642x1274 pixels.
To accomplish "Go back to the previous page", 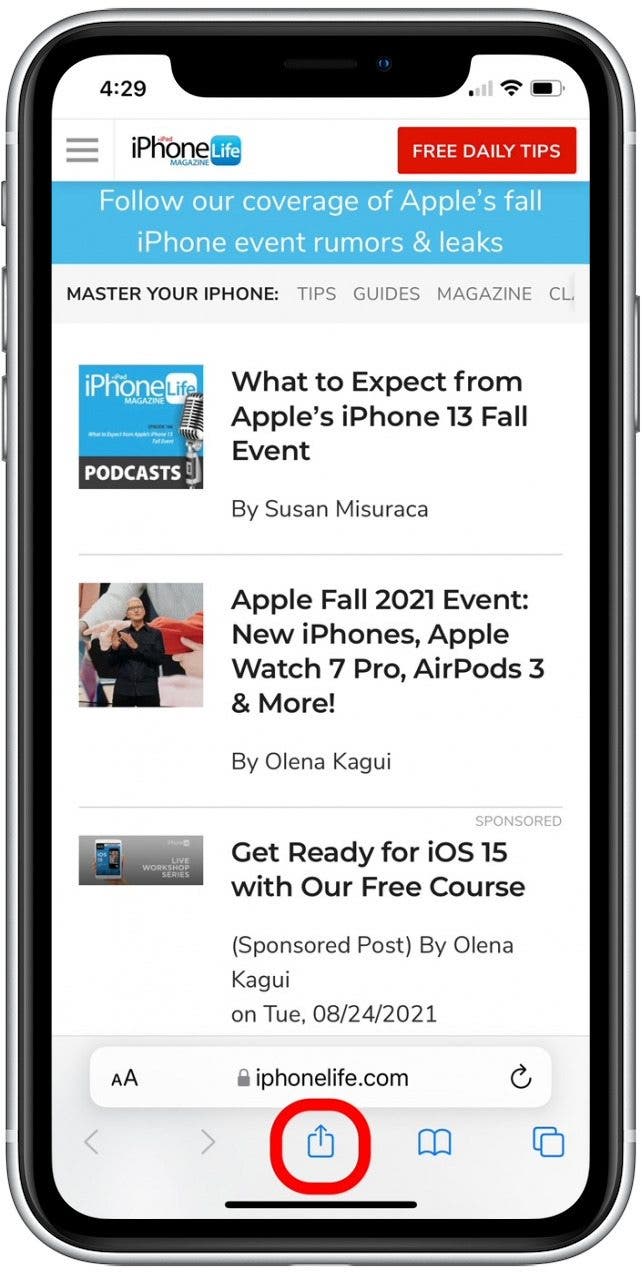I will coord(91,1142).
